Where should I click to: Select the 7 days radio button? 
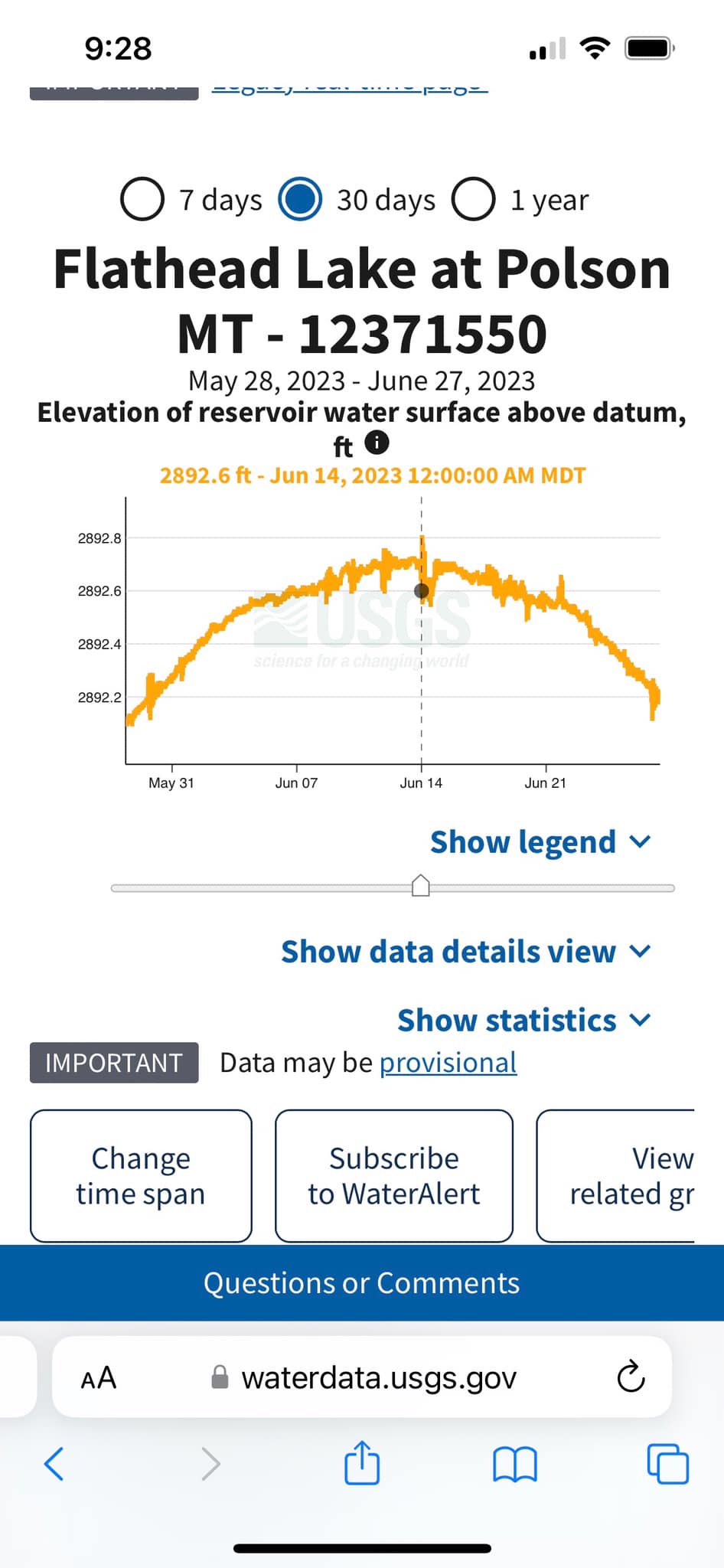click(x=142, y=199)
